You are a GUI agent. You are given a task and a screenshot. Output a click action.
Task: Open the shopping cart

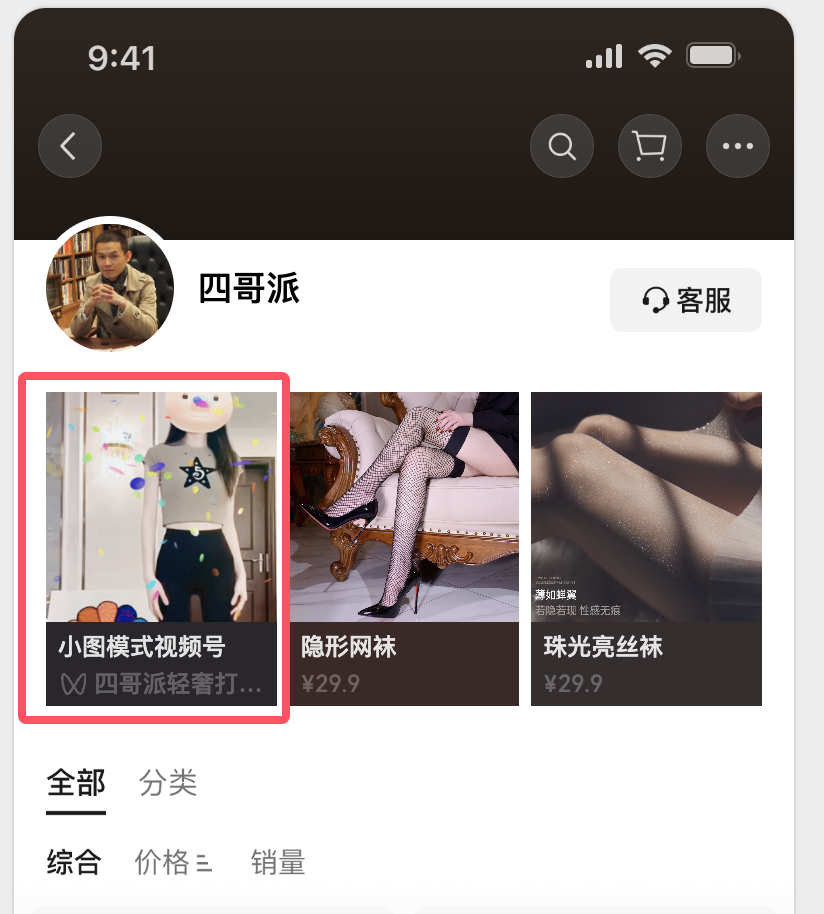pyautogui.click(x=650, y=147)
